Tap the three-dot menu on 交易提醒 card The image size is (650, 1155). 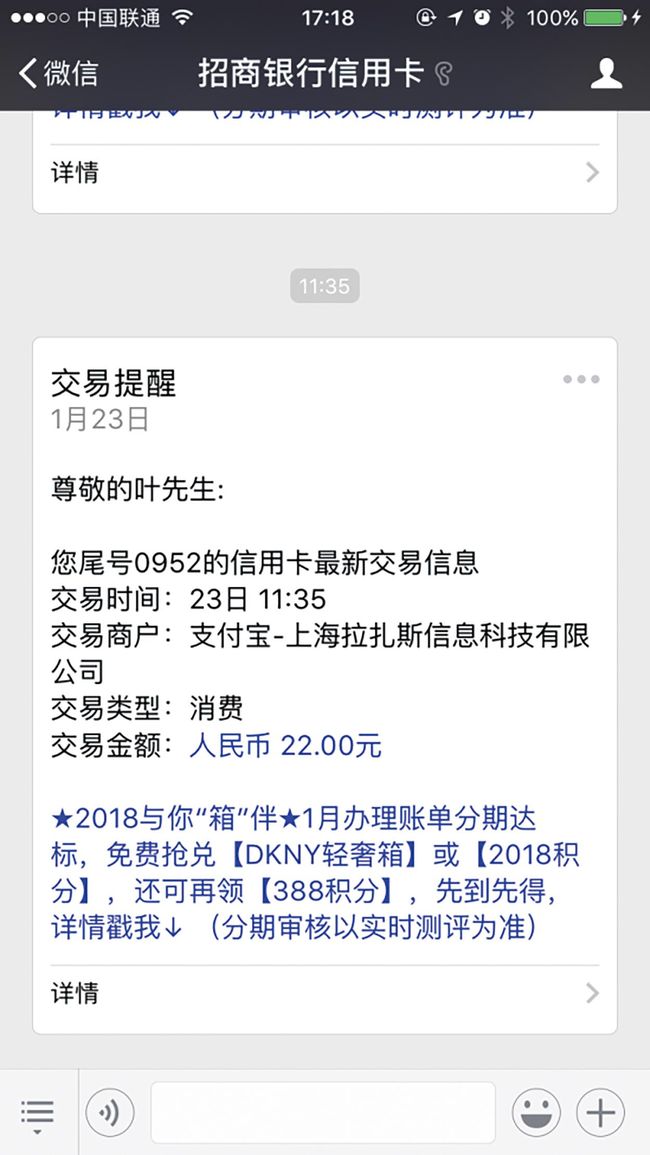point(581,379)
